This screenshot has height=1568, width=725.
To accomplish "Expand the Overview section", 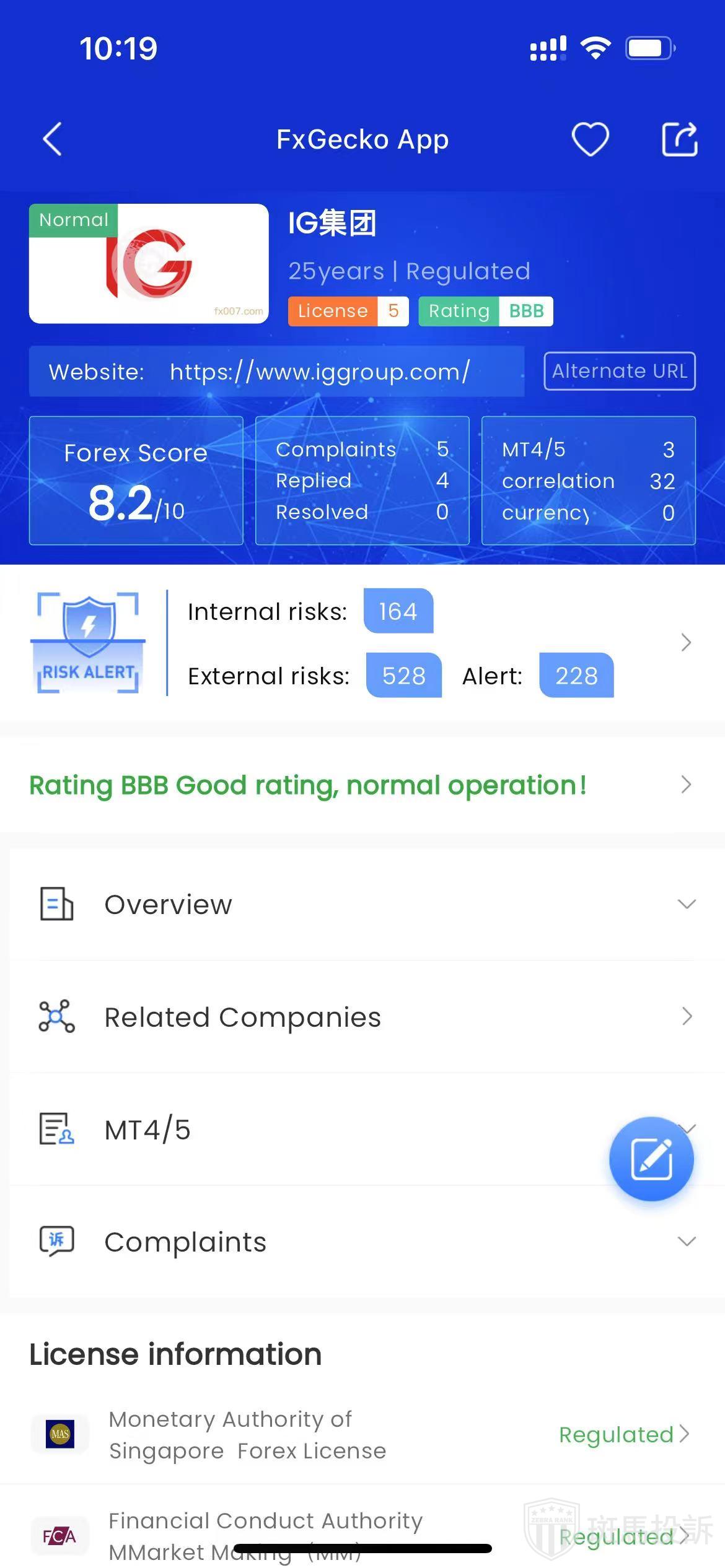I will coord(362,905).
